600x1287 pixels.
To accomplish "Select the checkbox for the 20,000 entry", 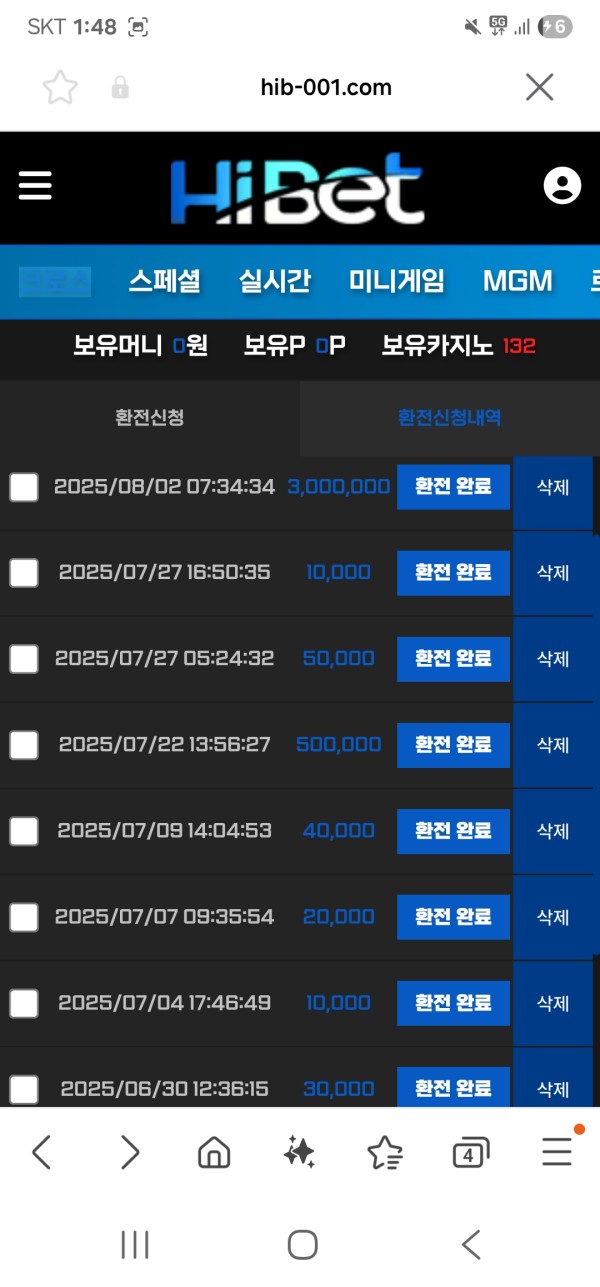I will 24,917.
